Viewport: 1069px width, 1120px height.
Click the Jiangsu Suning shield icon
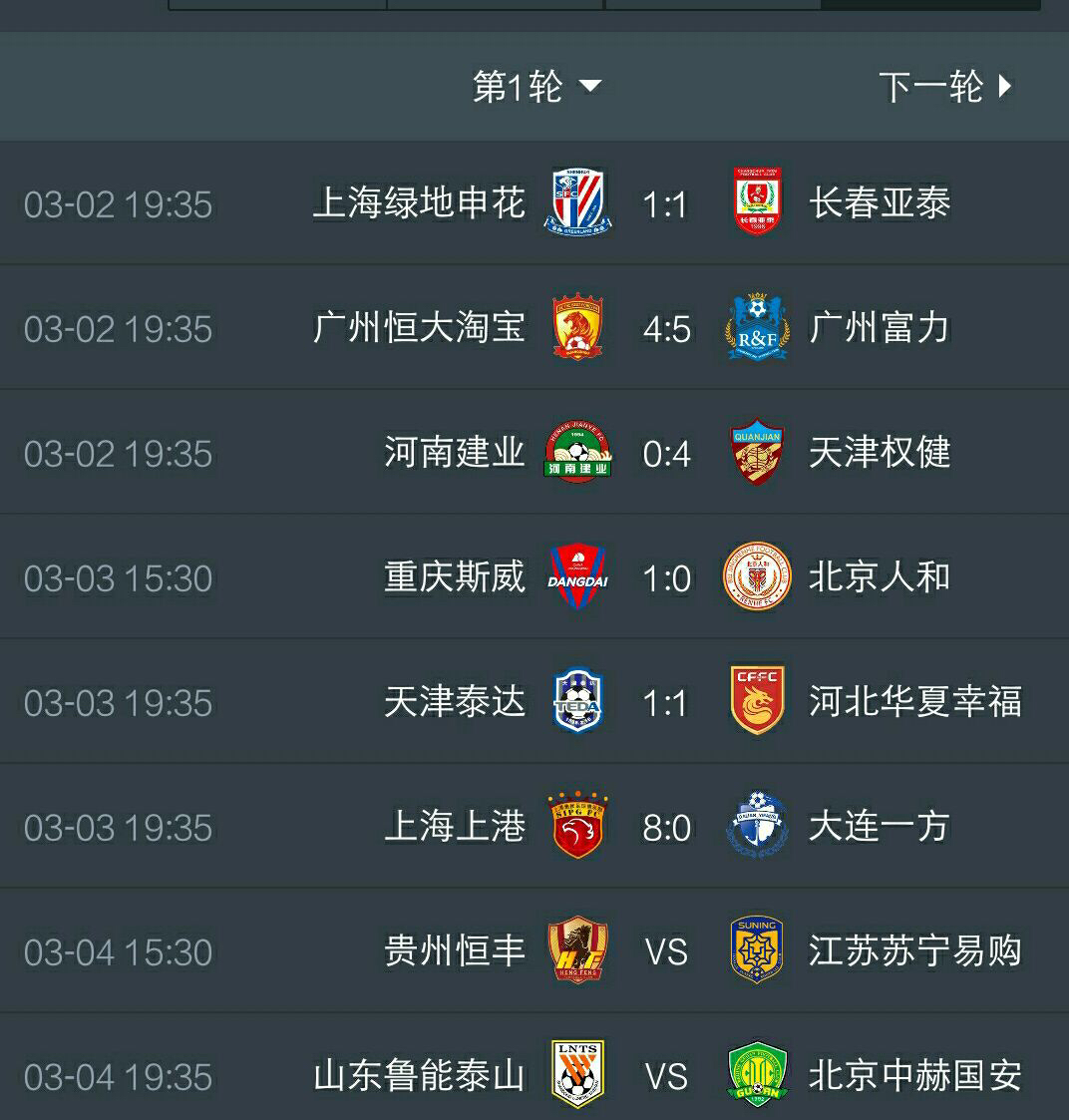click(756, 951)
